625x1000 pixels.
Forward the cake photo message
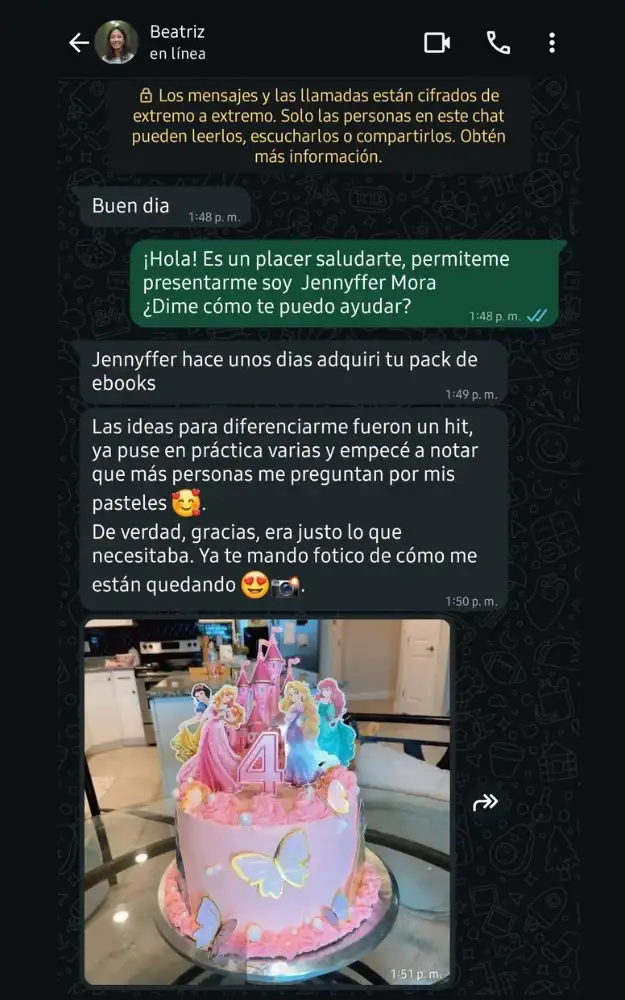click(x=485, y=802)
